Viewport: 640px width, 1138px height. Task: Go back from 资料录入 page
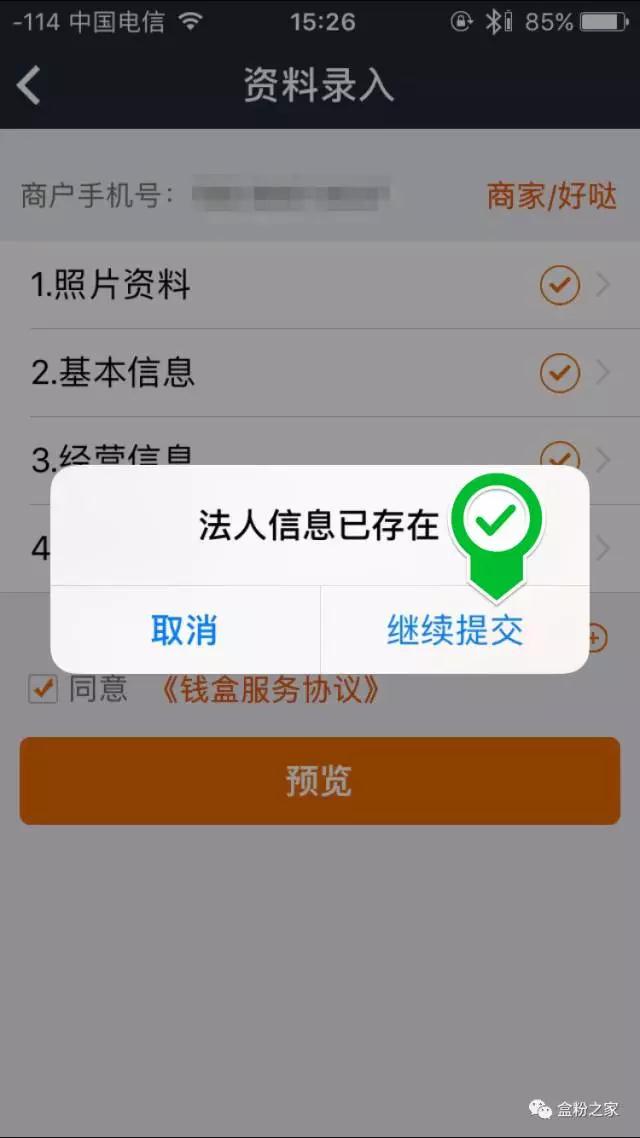click(30, 86)
